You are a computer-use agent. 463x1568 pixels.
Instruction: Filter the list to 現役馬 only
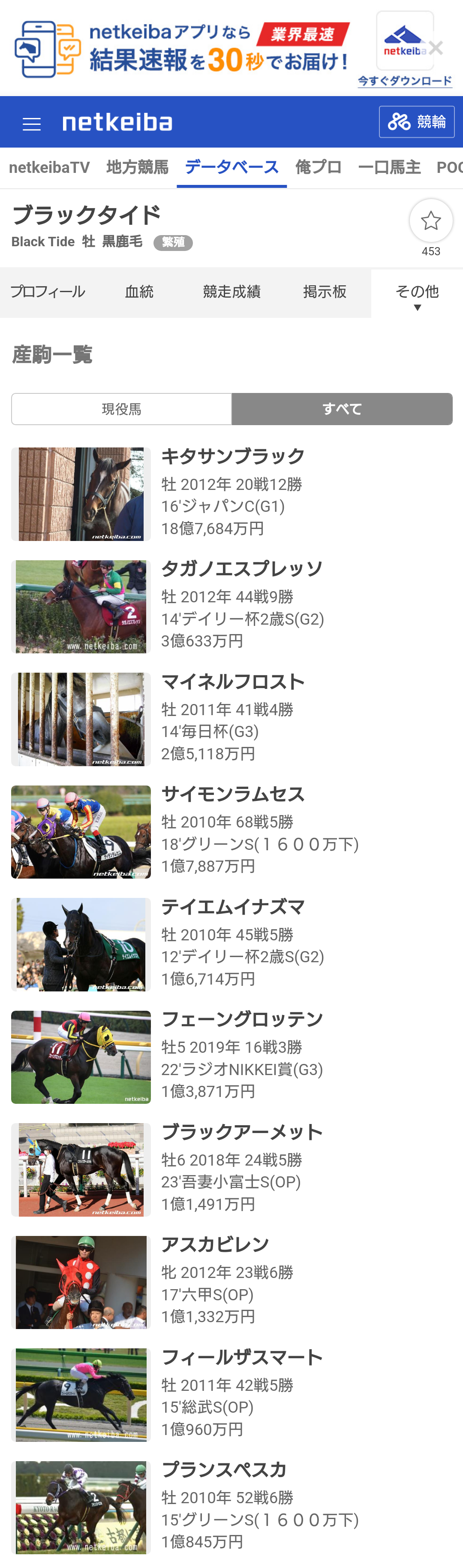(121, 409)
